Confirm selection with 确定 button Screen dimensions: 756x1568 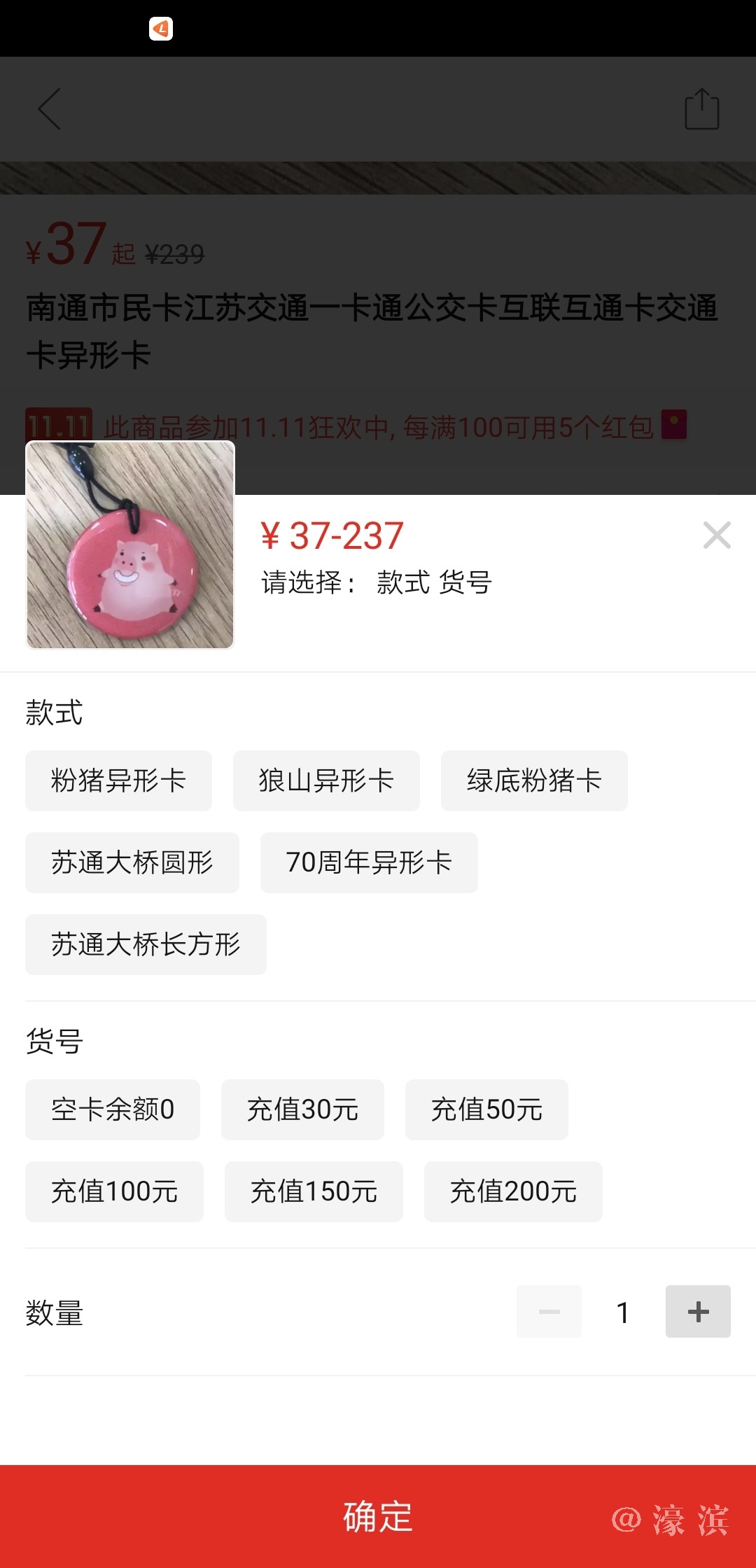(x=378, y=1516)
